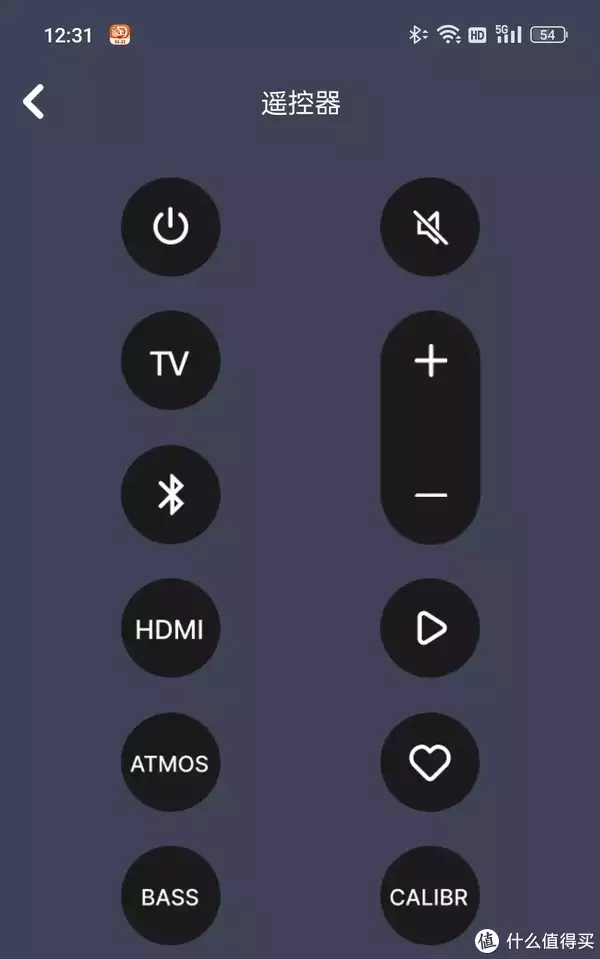
Task: Switch input to TV
Action: 170,361
